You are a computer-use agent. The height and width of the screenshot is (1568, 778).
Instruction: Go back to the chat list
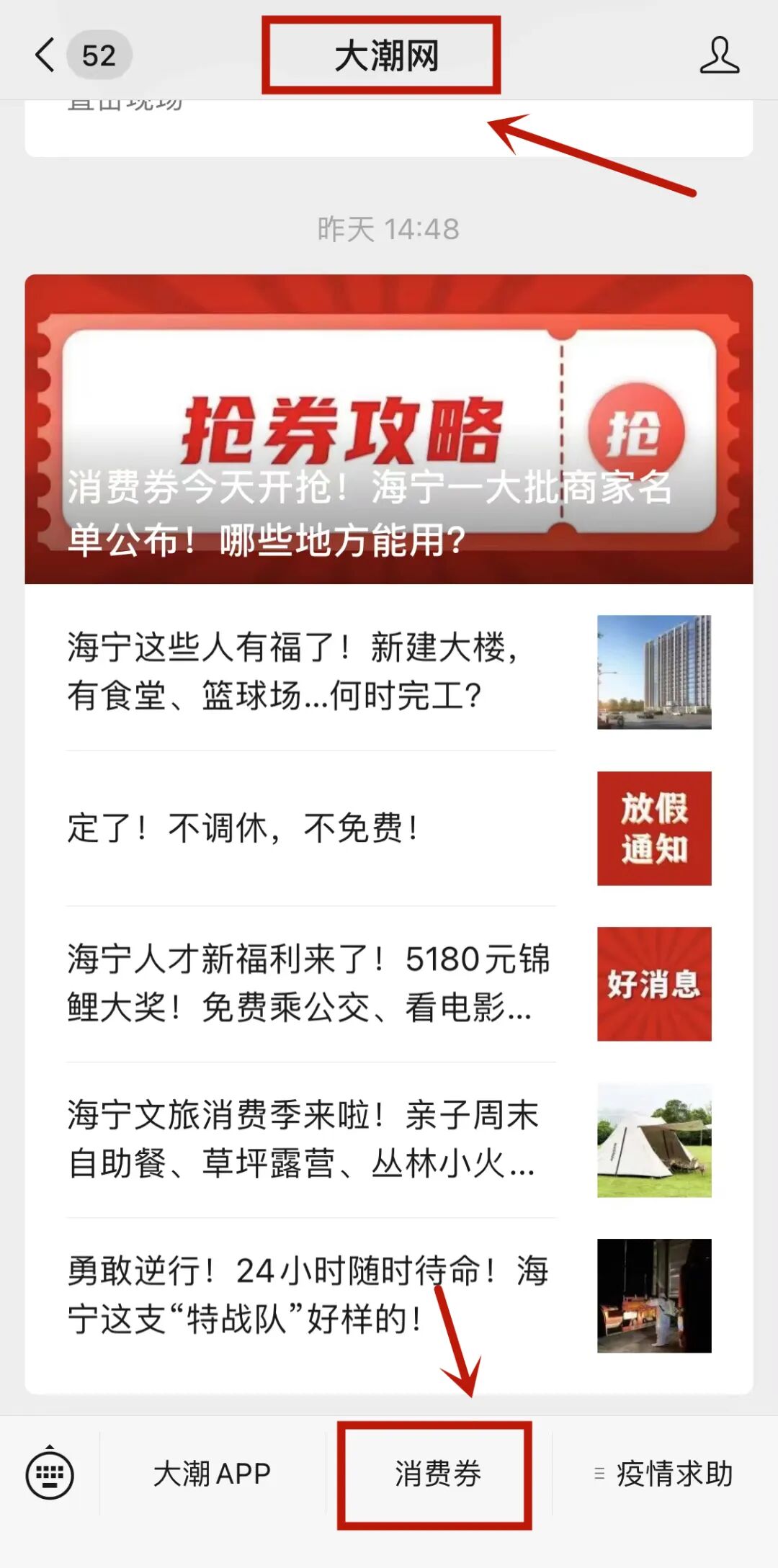pos(45,55)
